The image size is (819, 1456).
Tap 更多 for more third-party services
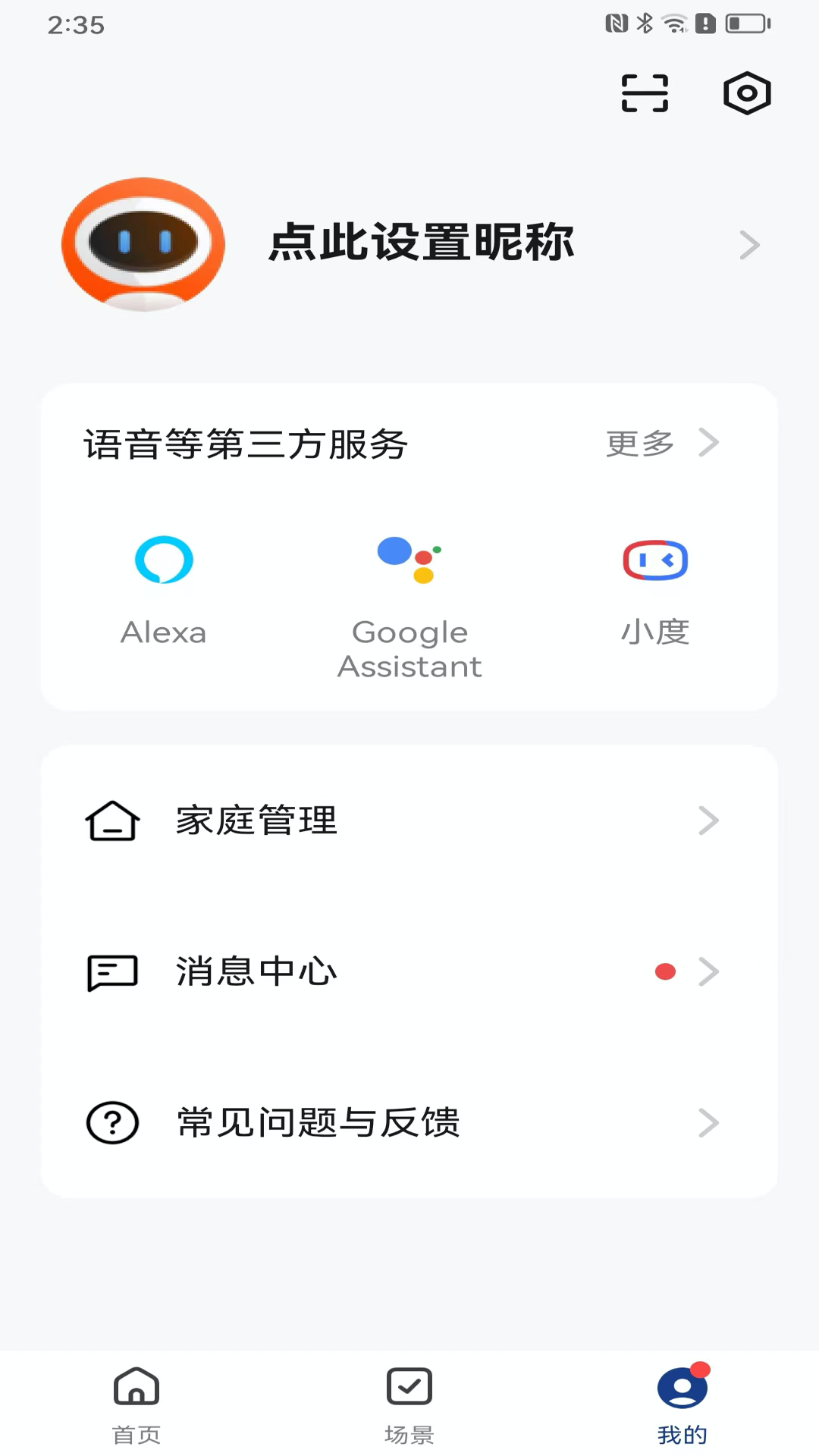tap(638, 444)
